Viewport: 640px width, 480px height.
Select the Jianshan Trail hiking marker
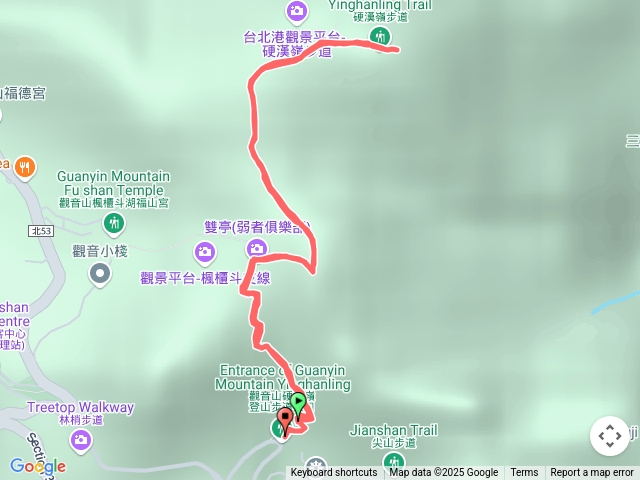pyautogui.click(x=393, y=461)
